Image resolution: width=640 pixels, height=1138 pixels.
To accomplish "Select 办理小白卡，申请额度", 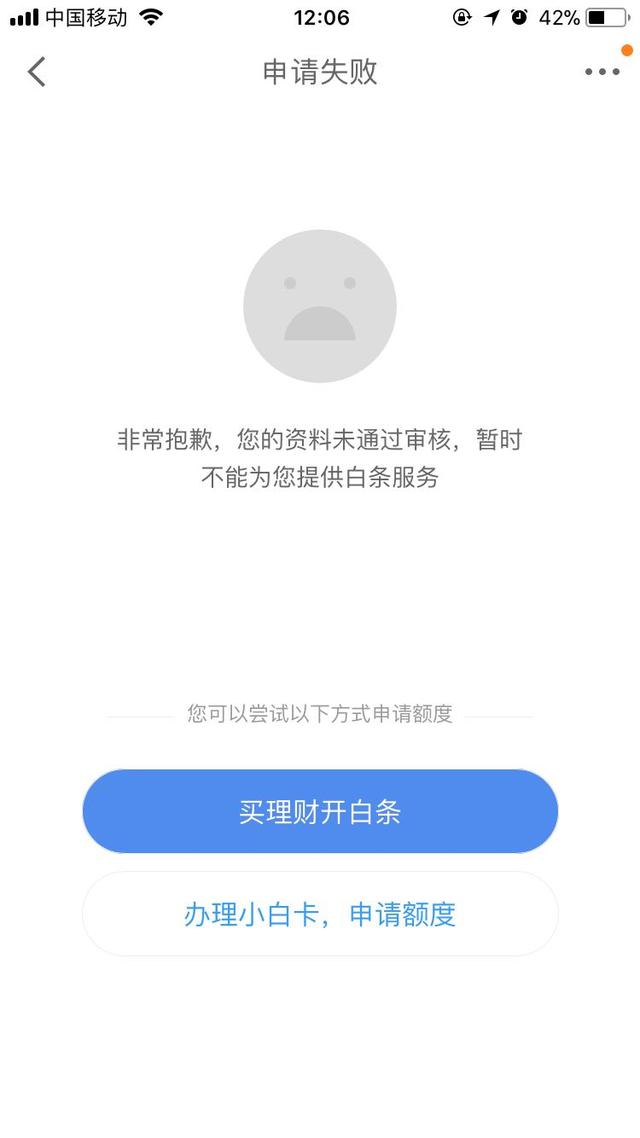I will point(320,914).
